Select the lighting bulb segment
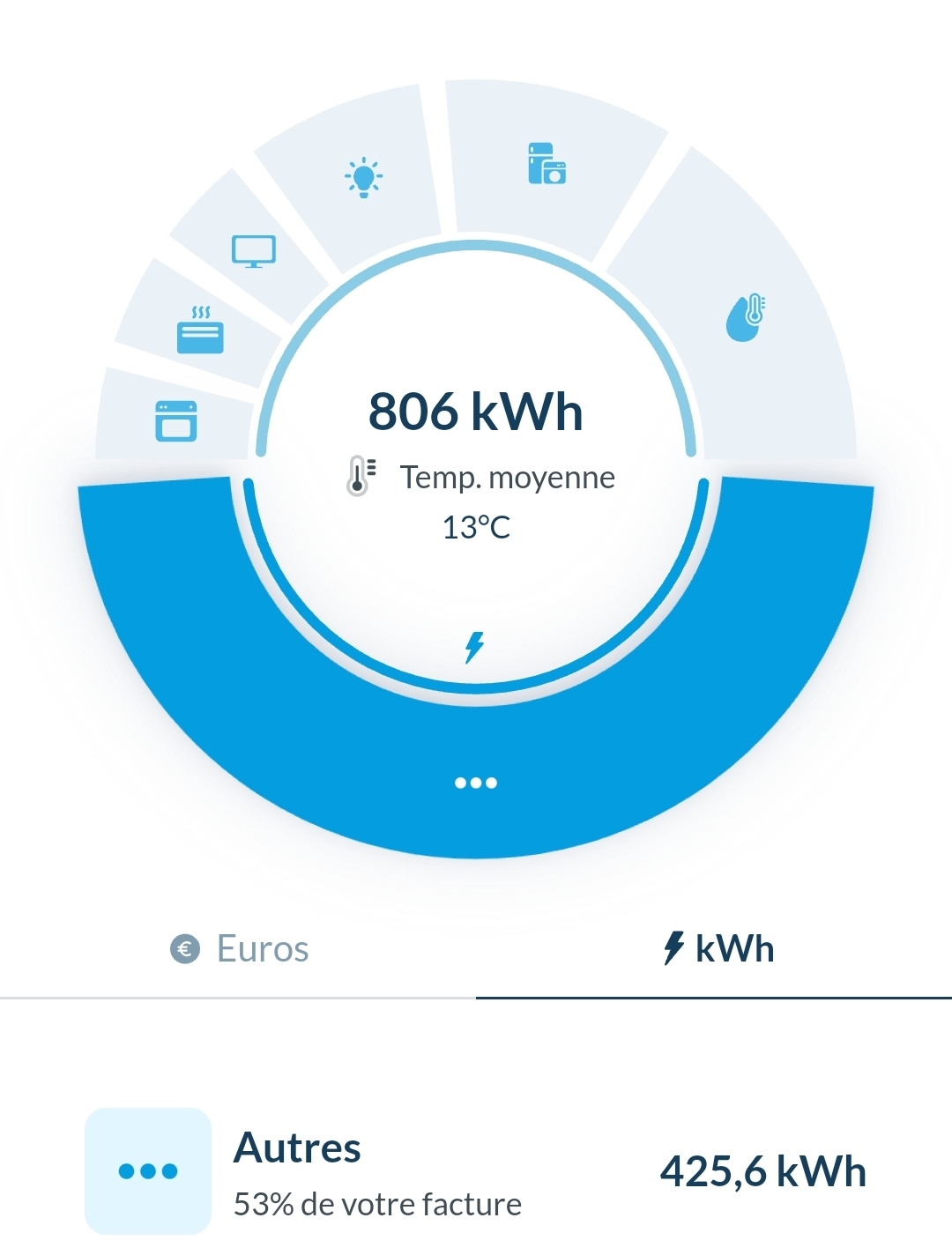Image resolution: width=952 pixels, height=1255 pixels. 362,177
